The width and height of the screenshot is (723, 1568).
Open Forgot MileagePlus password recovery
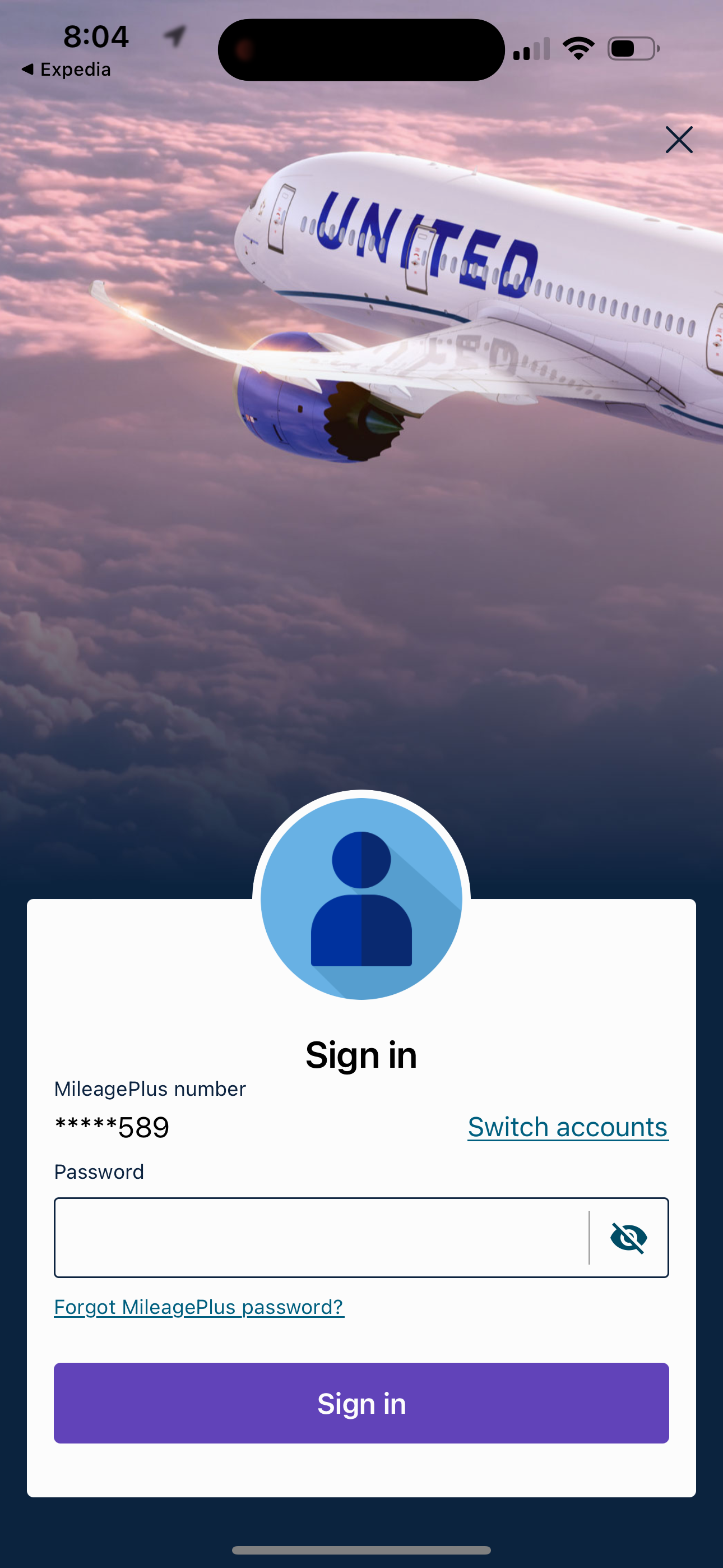pos(198,1306)
